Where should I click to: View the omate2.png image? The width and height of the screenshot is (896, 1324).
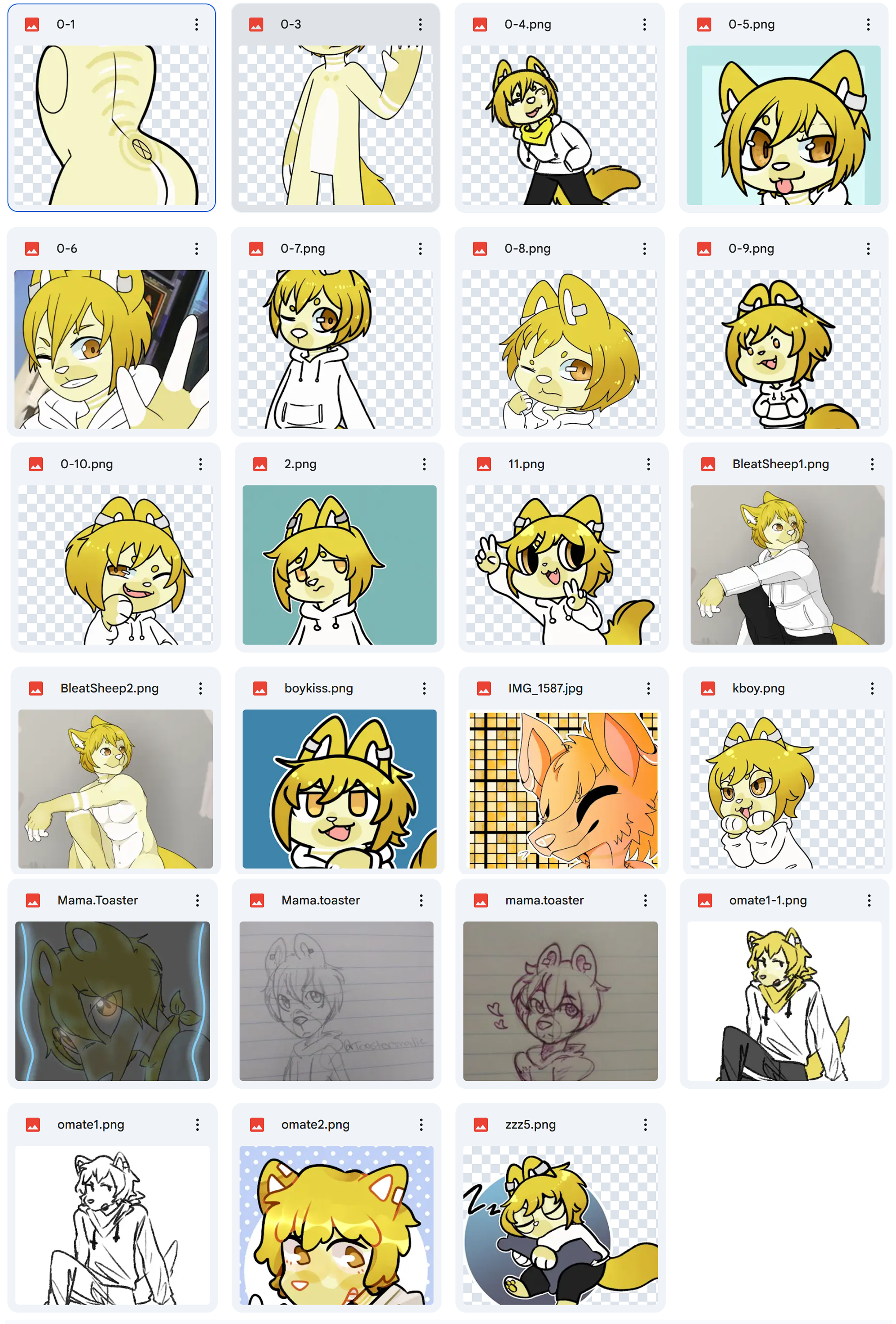[336, 1225]
